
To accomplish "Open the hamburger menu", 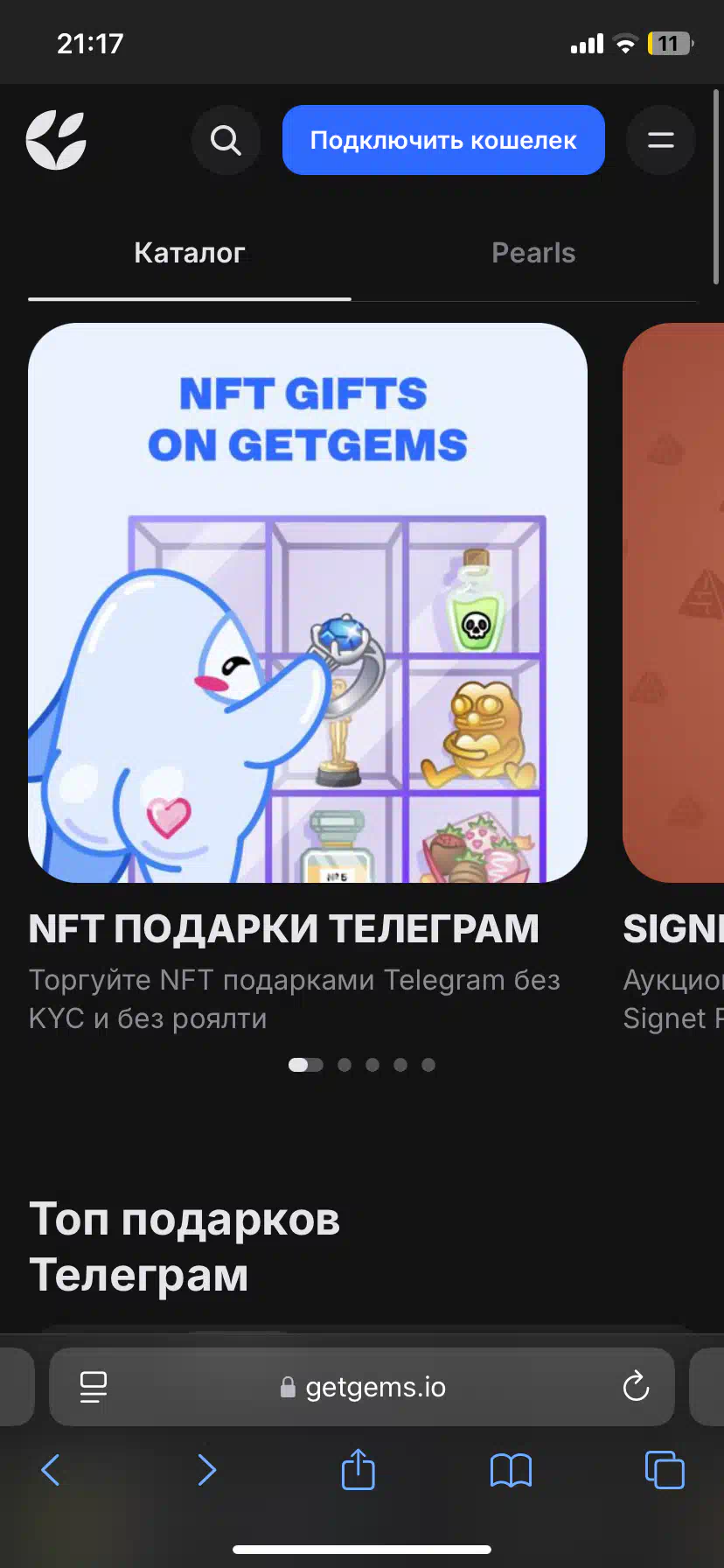I will 661,140.
